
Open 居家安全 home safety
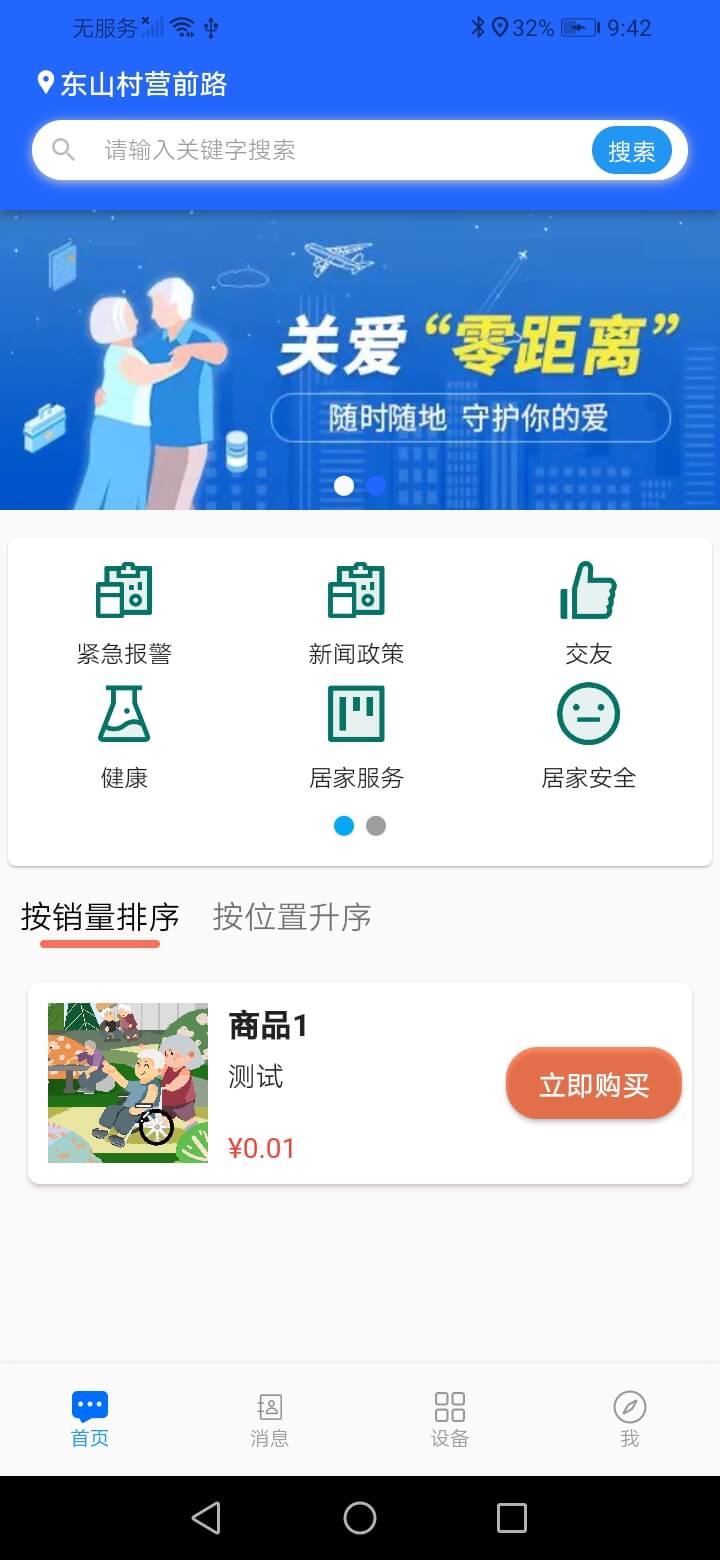pyautogui.click(x=588, y=735)
